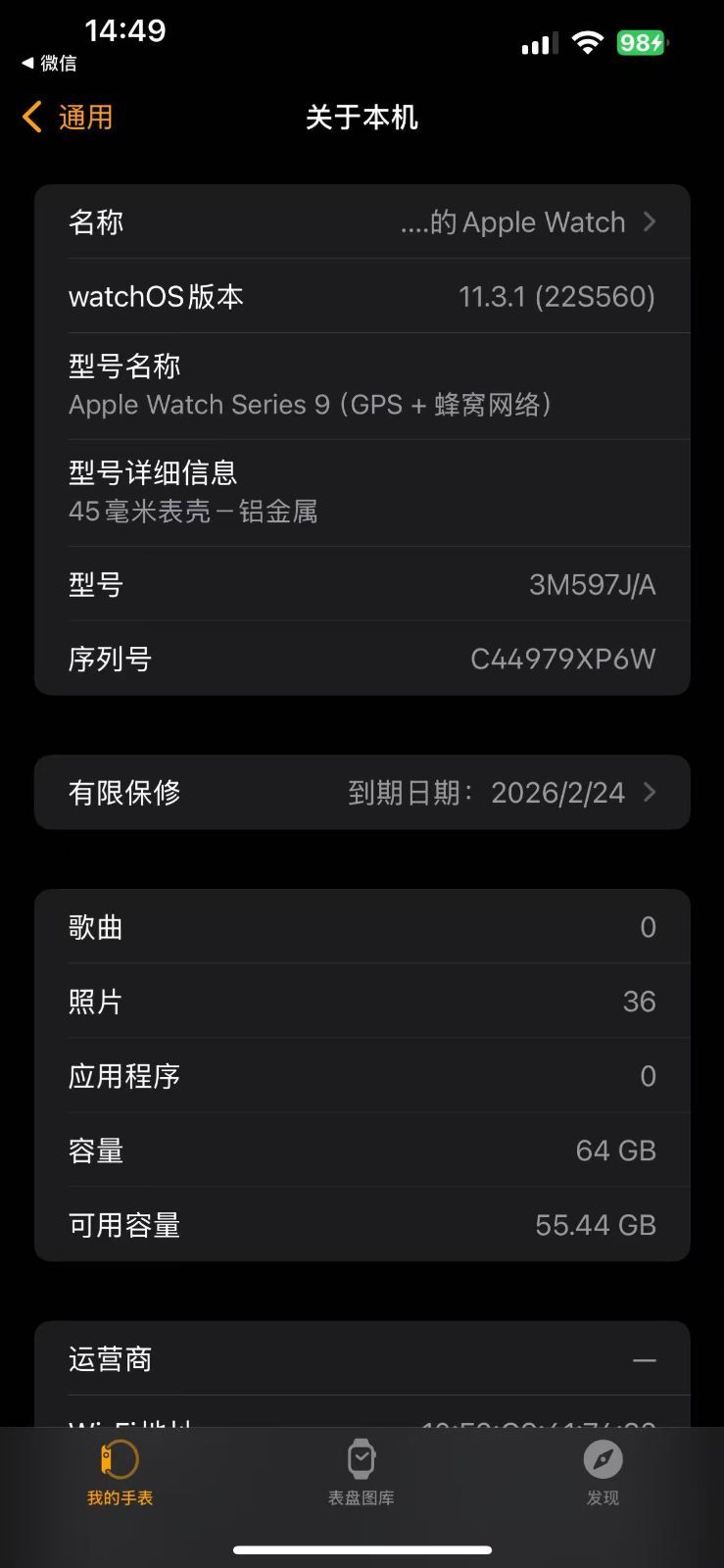Return to 微信 via status bar breadcrumb

tap(49, 63)
